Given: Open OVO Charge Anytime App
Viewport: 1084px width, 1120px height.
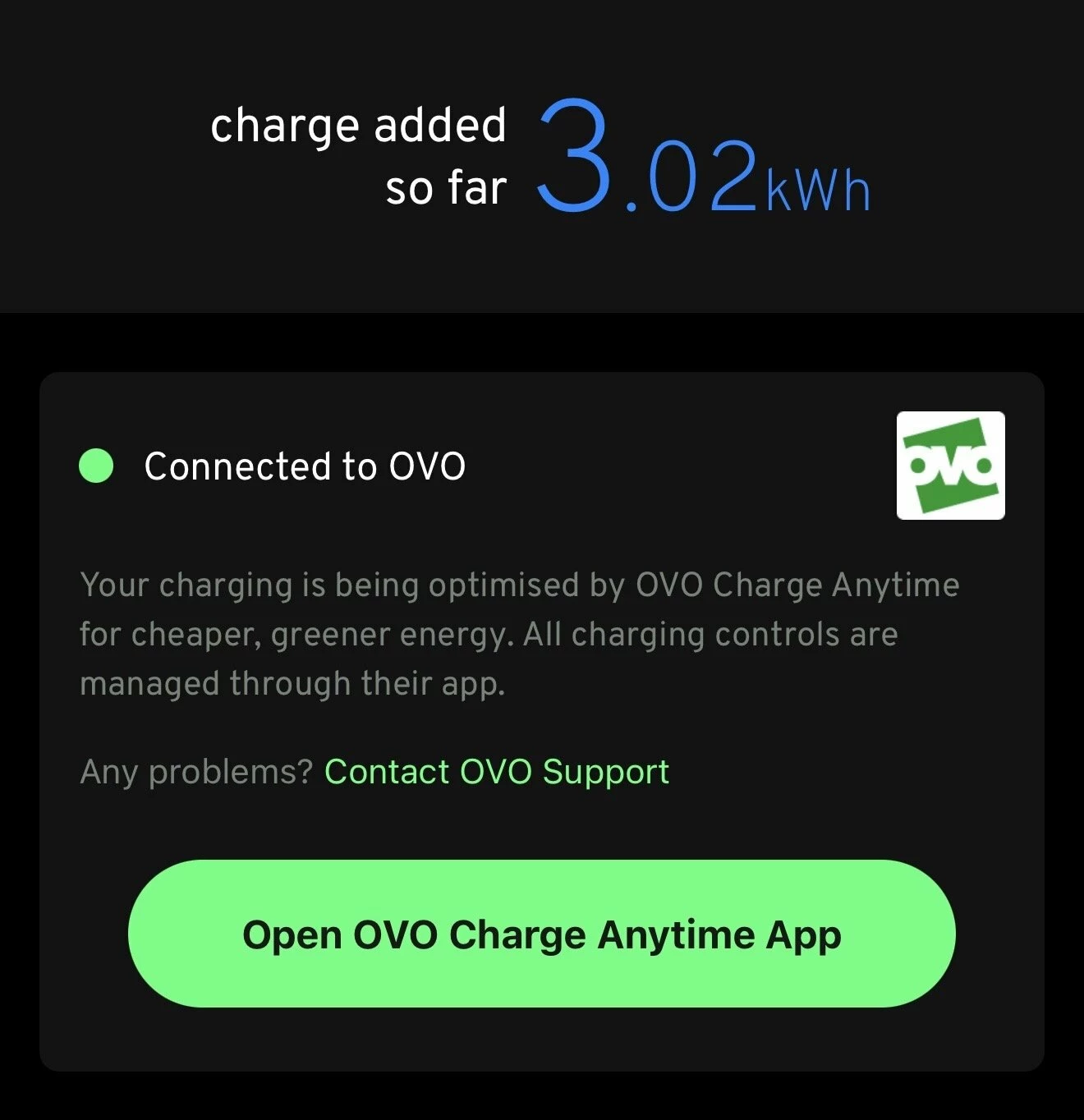Looking at the screenshot, I should pyautogui.click(x=542, y=934).
